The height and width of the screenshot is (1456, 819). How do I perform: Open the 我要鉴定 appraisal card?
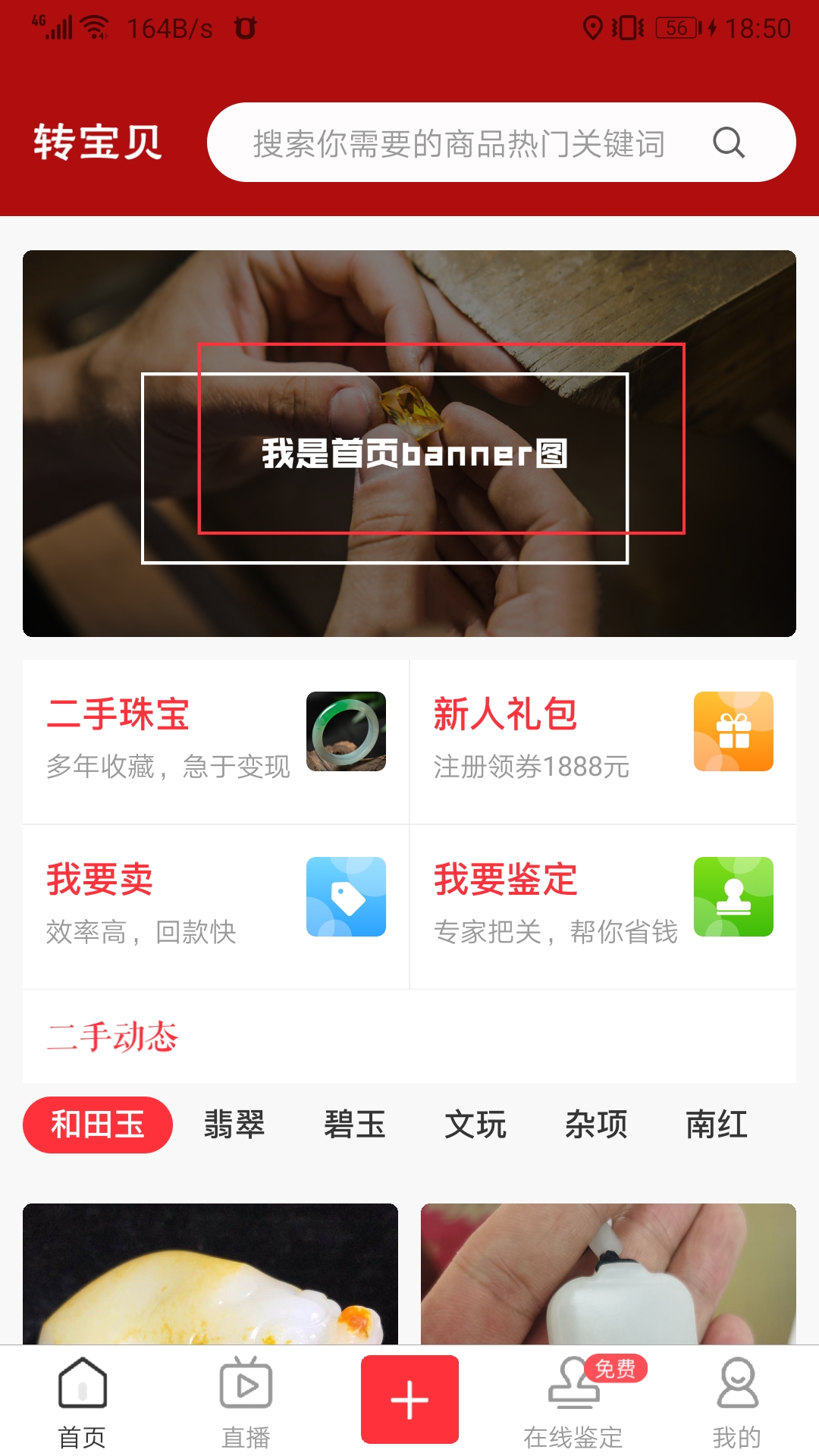coord(603,906)
